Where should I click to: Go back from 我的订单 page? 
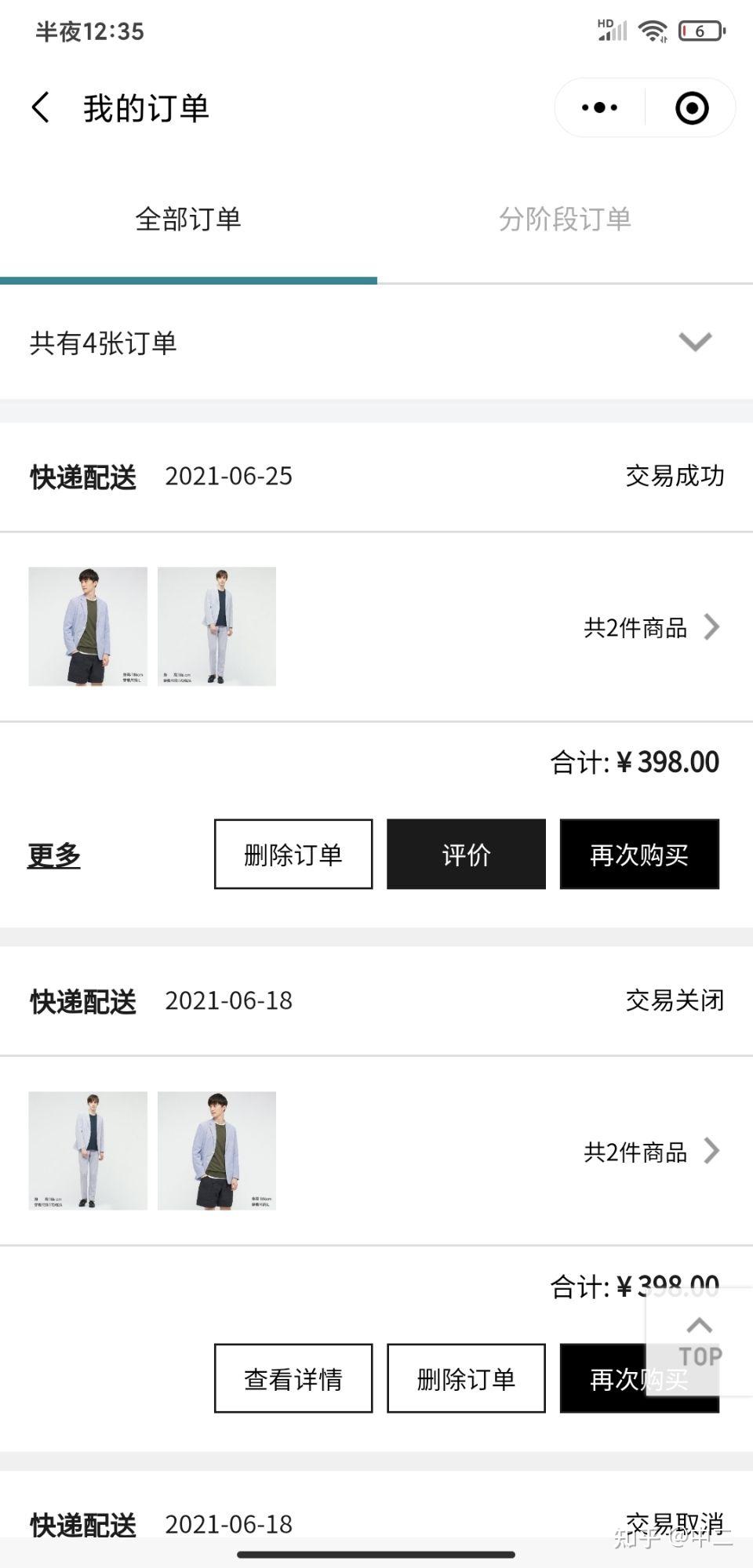coord(41,107)
